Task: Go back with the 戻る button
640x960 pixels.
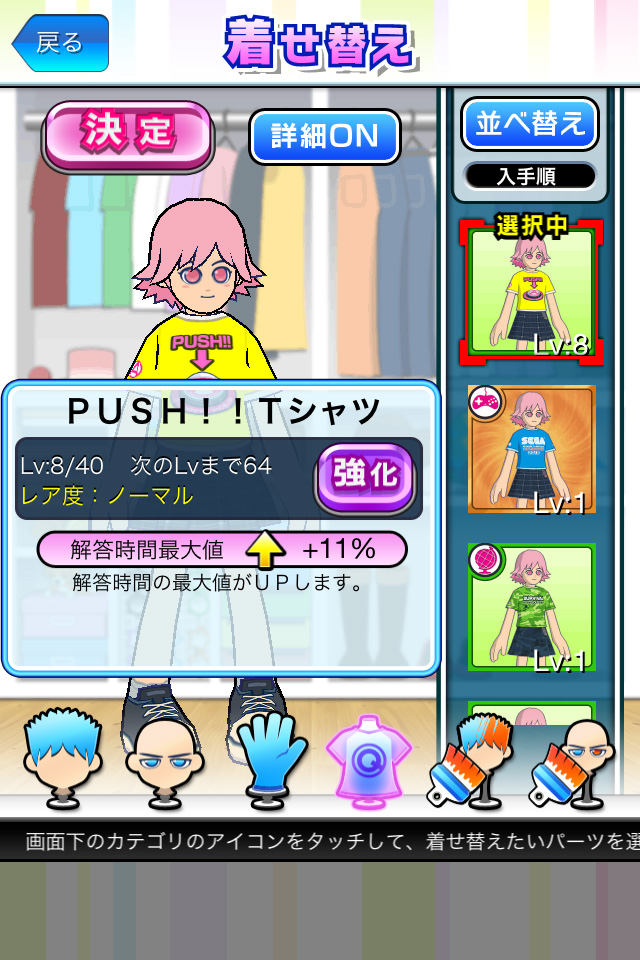Action: 60,43
